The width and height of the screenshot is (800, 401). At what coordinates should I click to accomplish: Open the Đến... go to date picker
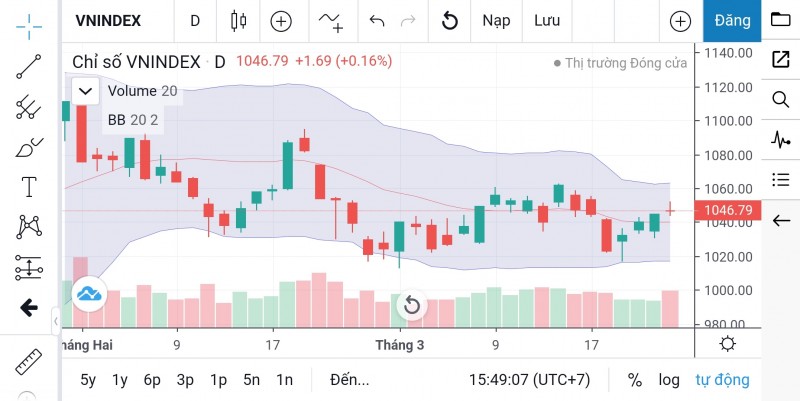[349, 380]
